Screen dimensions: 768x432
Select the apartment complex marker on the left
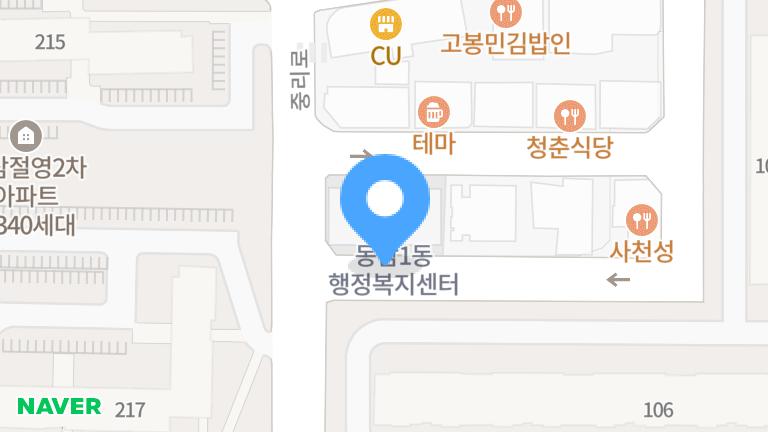(25, 135)
